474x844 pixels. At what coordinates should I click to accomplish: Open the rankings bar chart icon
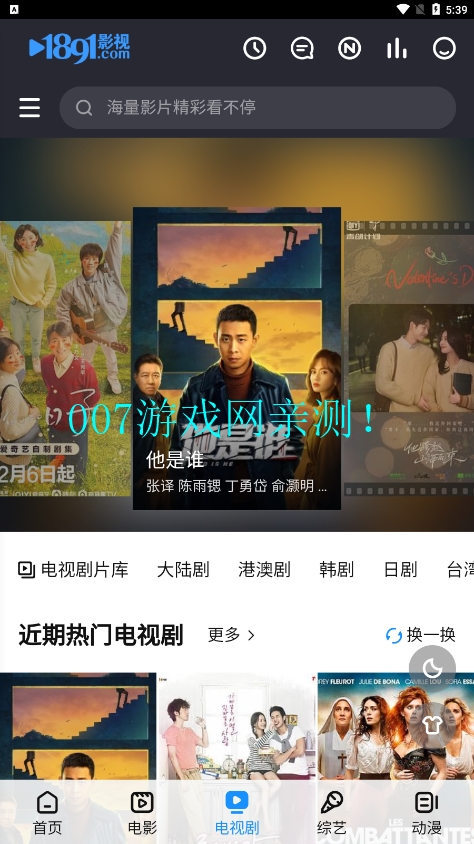coord(397,48)
